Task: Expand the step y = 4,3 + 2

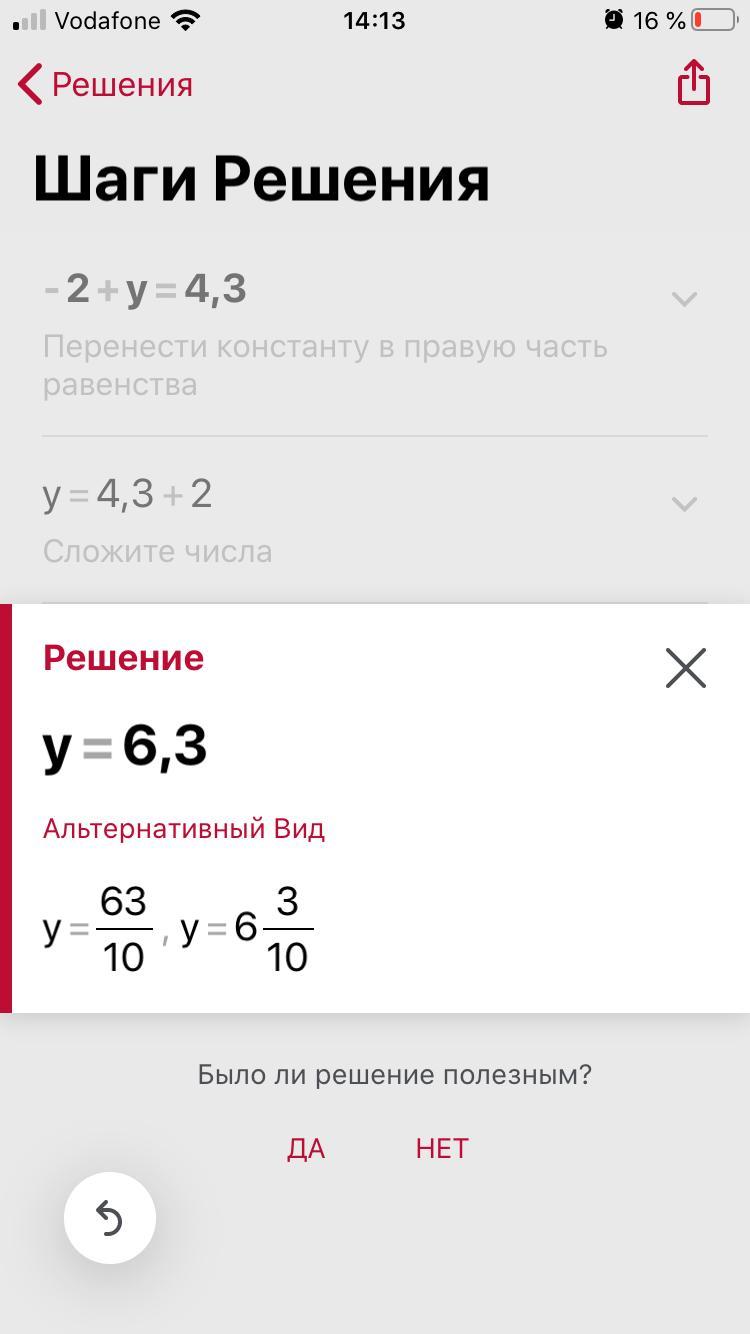Action: click(x=684, y=503)
